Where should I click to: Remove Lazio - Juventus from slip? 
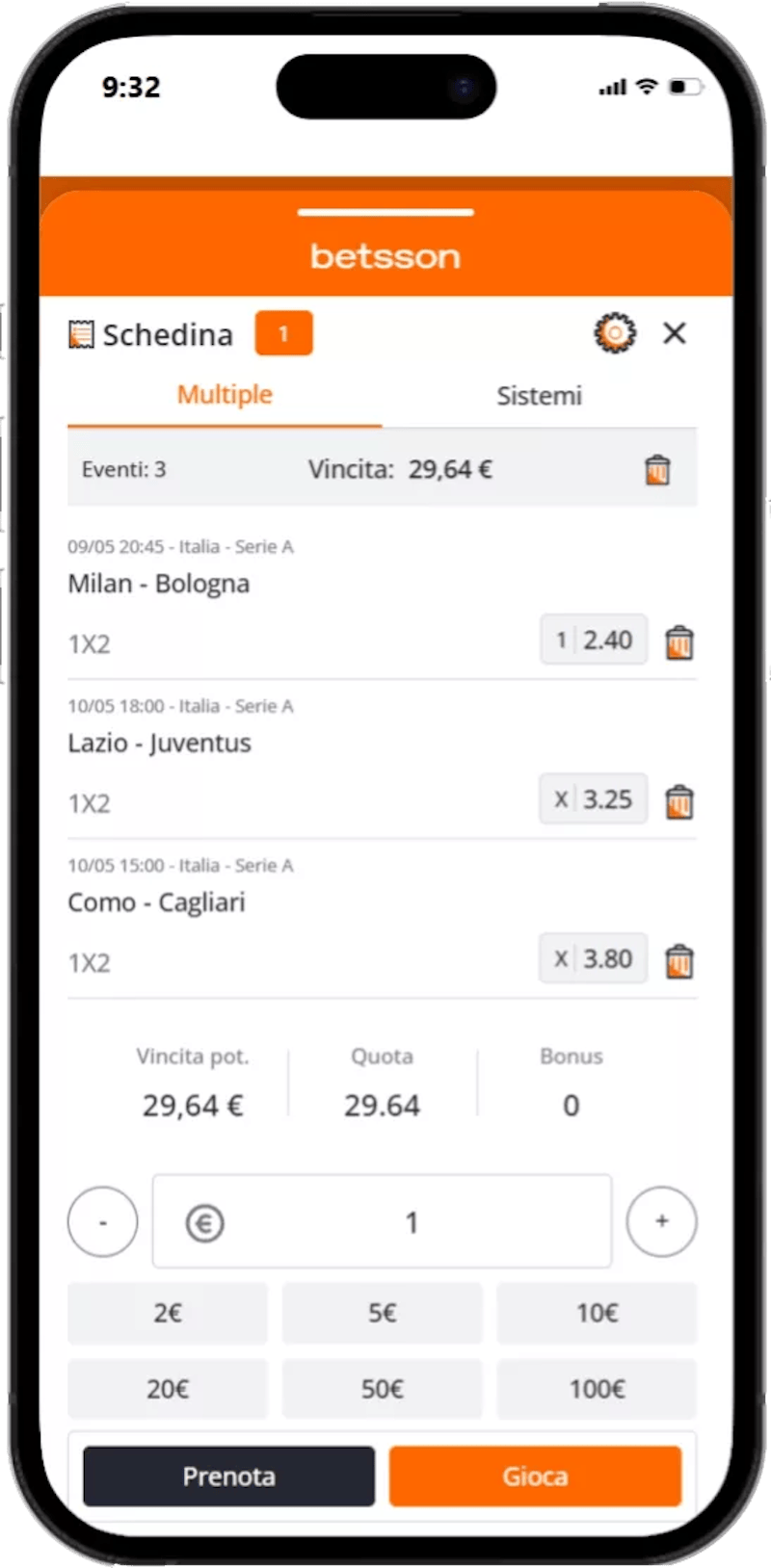coord(679,800)
